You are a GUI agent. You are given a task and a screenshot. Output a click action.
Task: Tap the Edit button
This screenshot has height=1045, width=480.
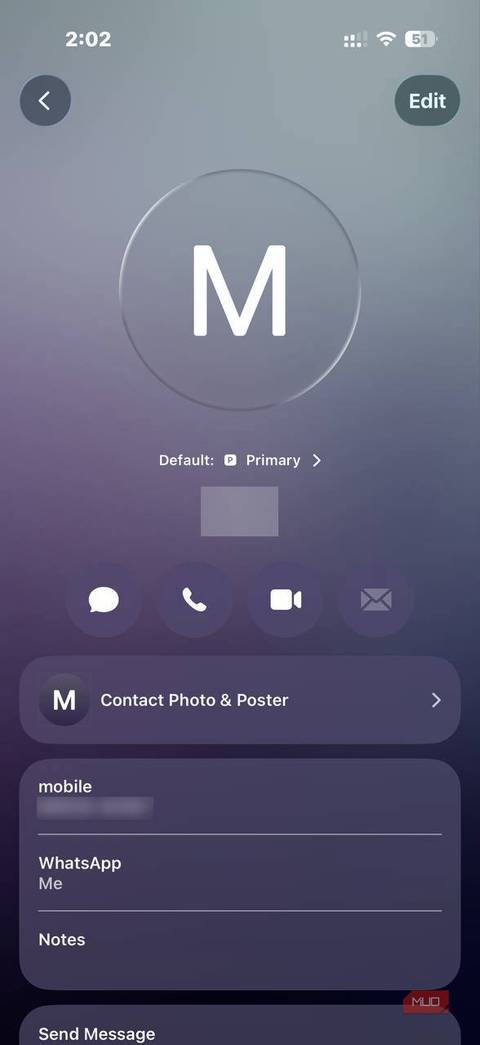[x=427, y=101]
